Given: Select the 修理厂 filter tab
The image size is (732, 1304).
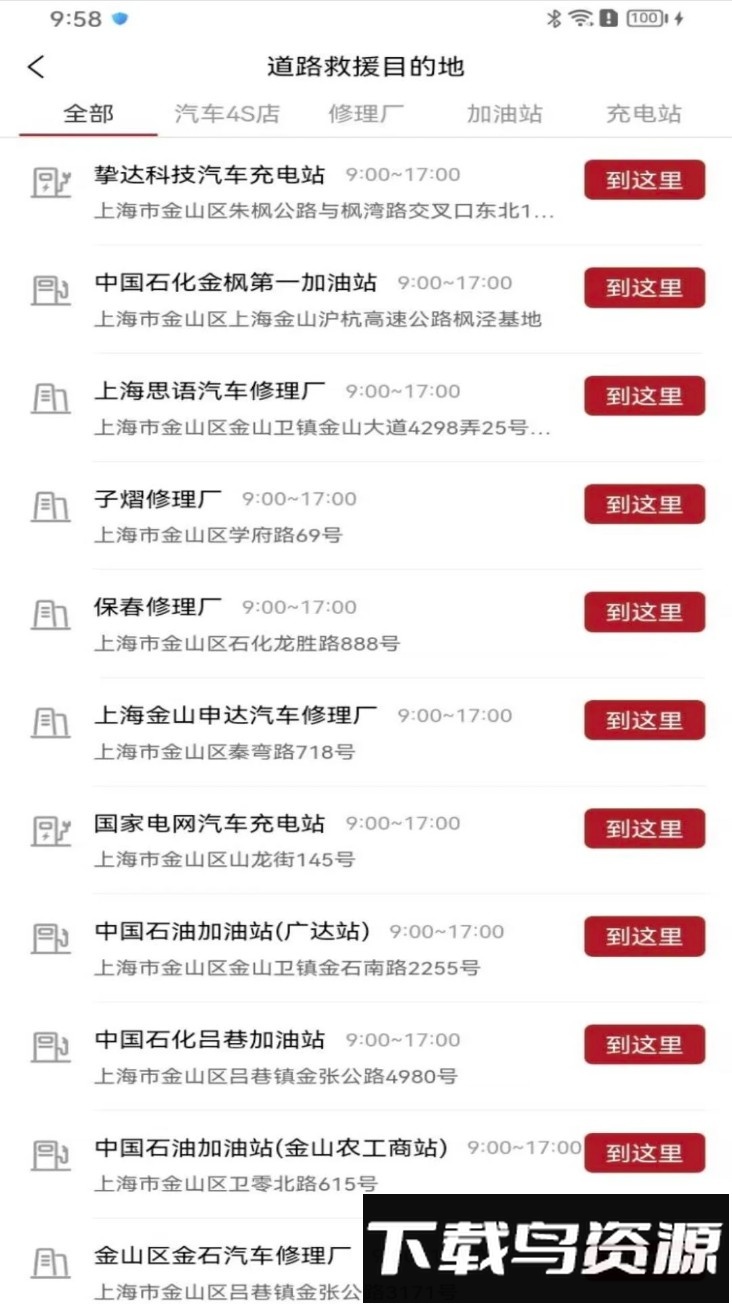Looking at the screenshot, I should (366, 114).
